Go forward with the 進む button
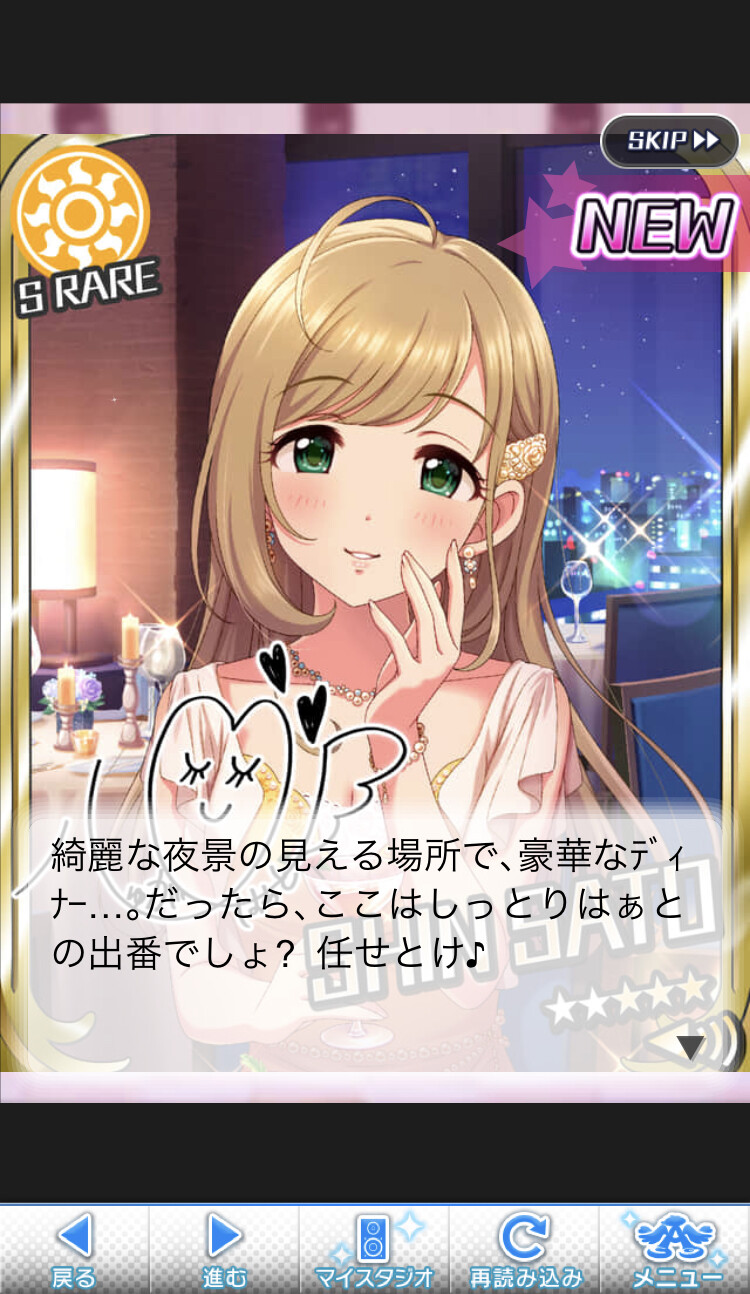This screenshot has height=1294, width=750. coord(224,1248)
